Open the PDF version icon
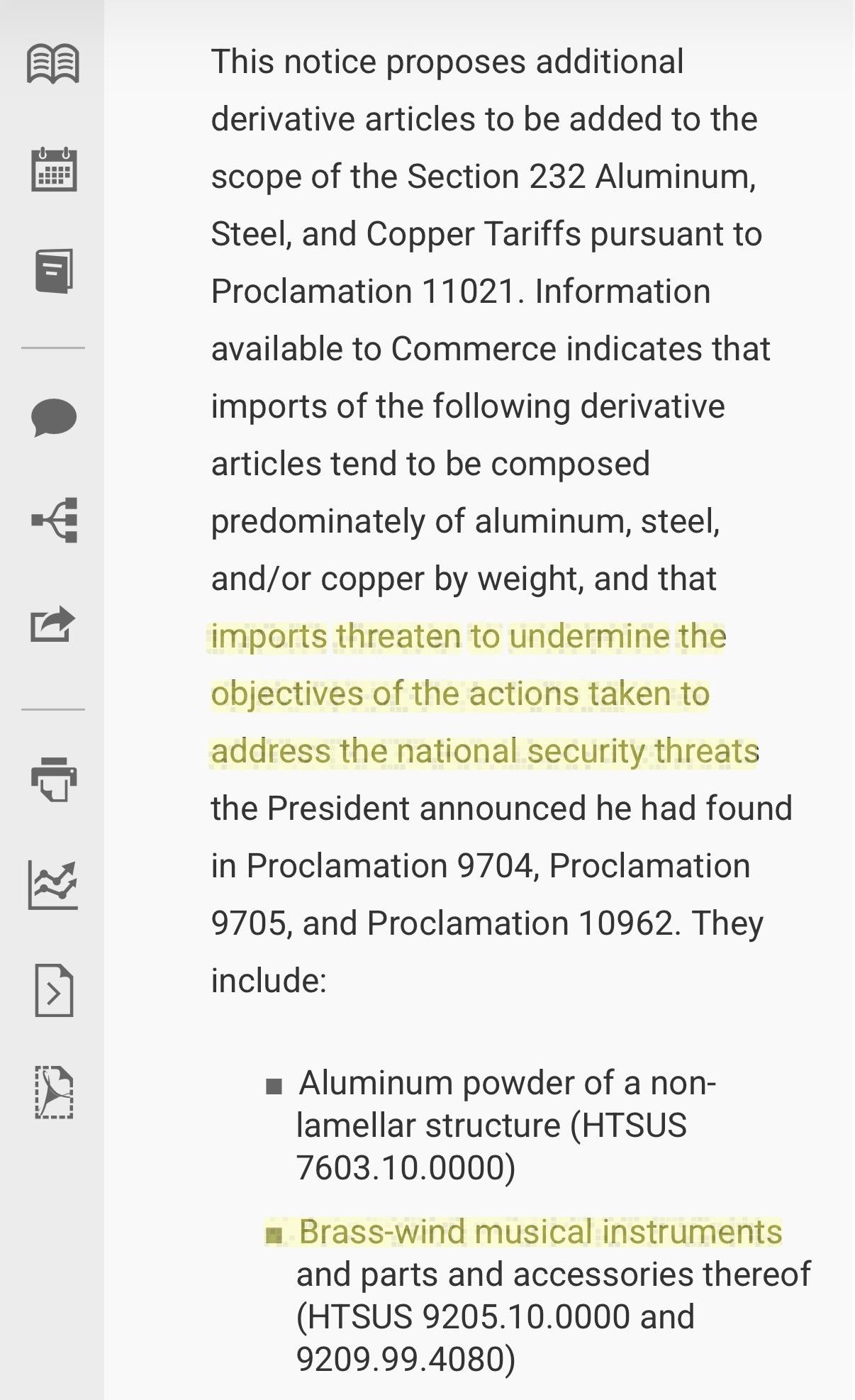 [54, 1092]
